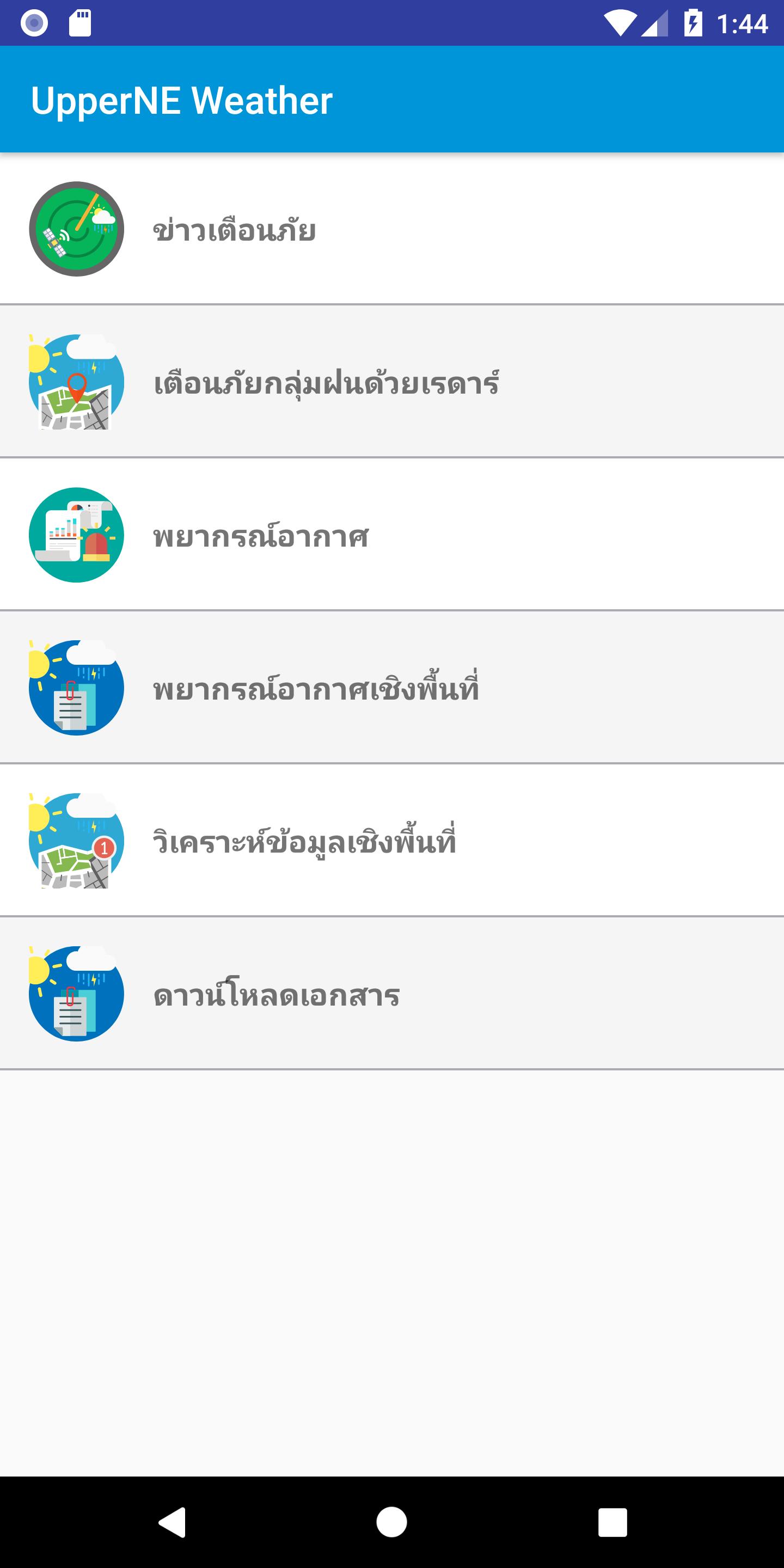
Task: Tap the system home button
Action: point(391,1522)
